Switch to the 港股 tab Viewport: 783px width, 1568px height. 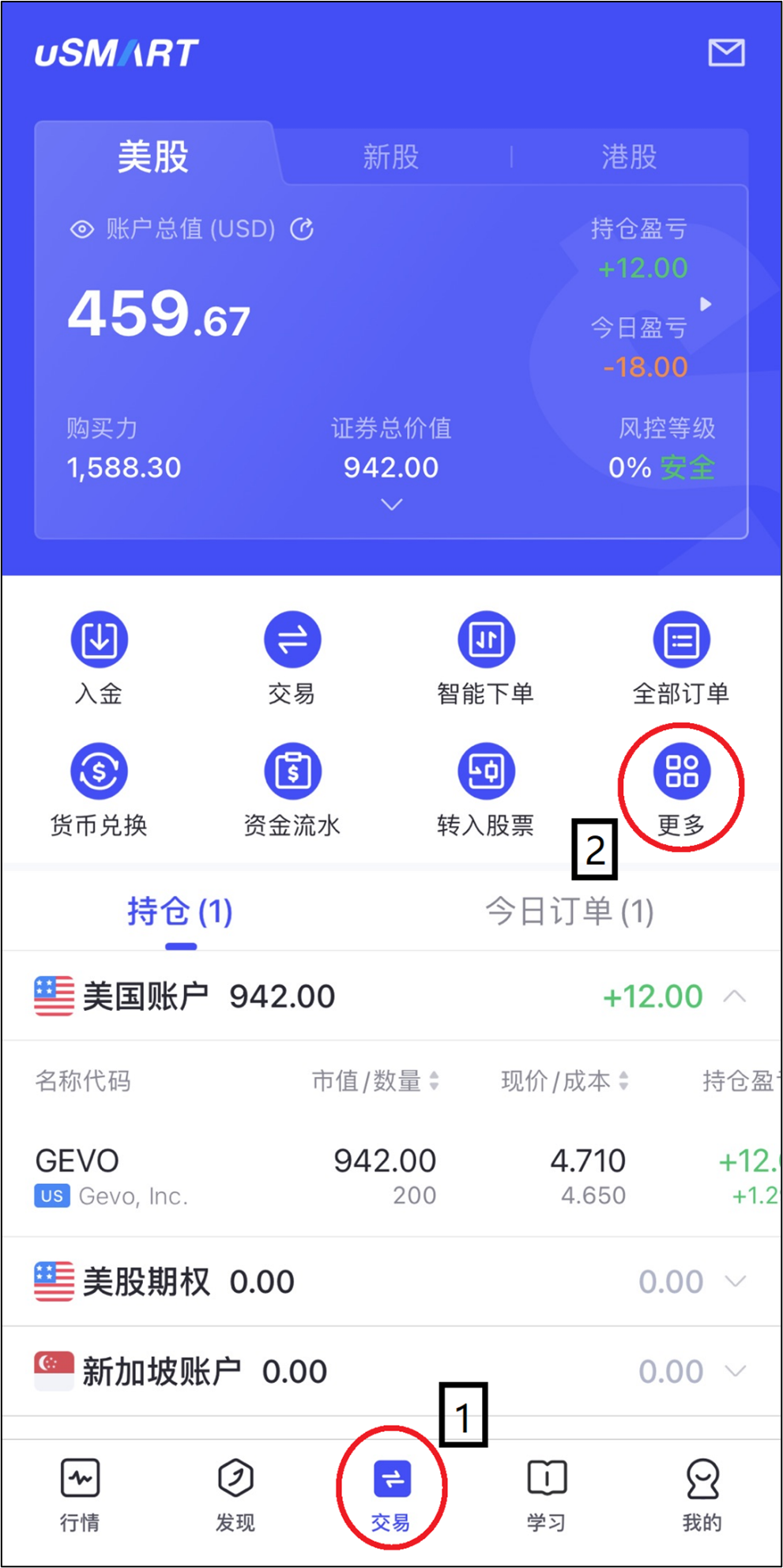tap(629, 156)
